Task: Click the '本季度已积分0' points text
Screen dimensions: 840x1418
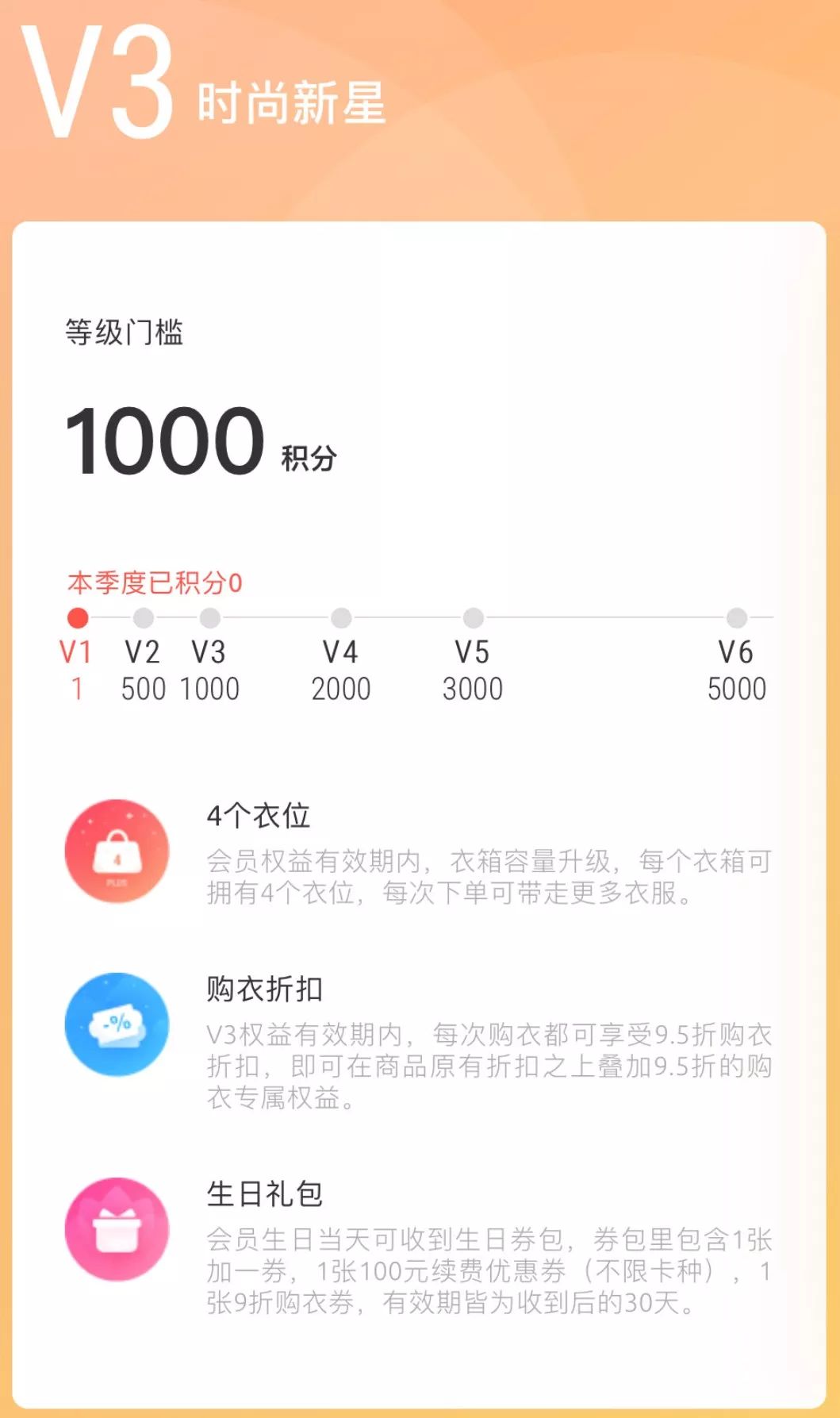Action: [x=156, y=581]
